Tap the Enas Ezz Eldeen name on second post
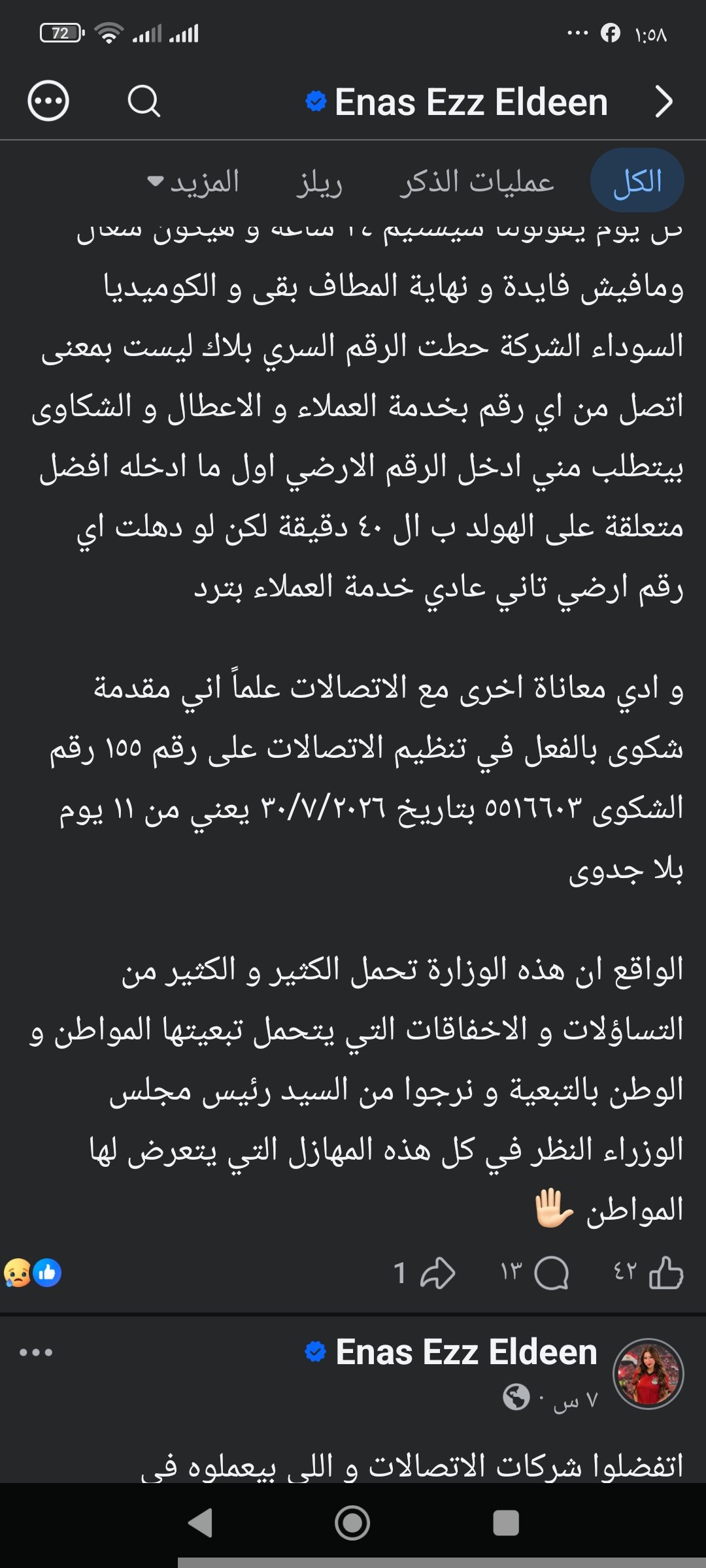 tap(466, 1352)
